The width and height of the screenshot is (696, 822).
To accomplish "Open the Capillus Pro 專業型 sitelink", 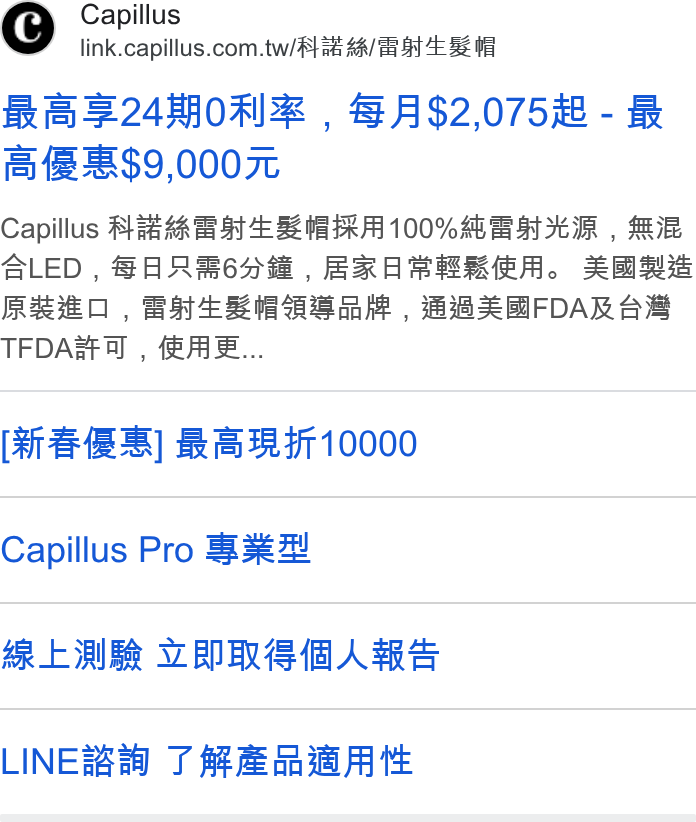I will point(156,550).
